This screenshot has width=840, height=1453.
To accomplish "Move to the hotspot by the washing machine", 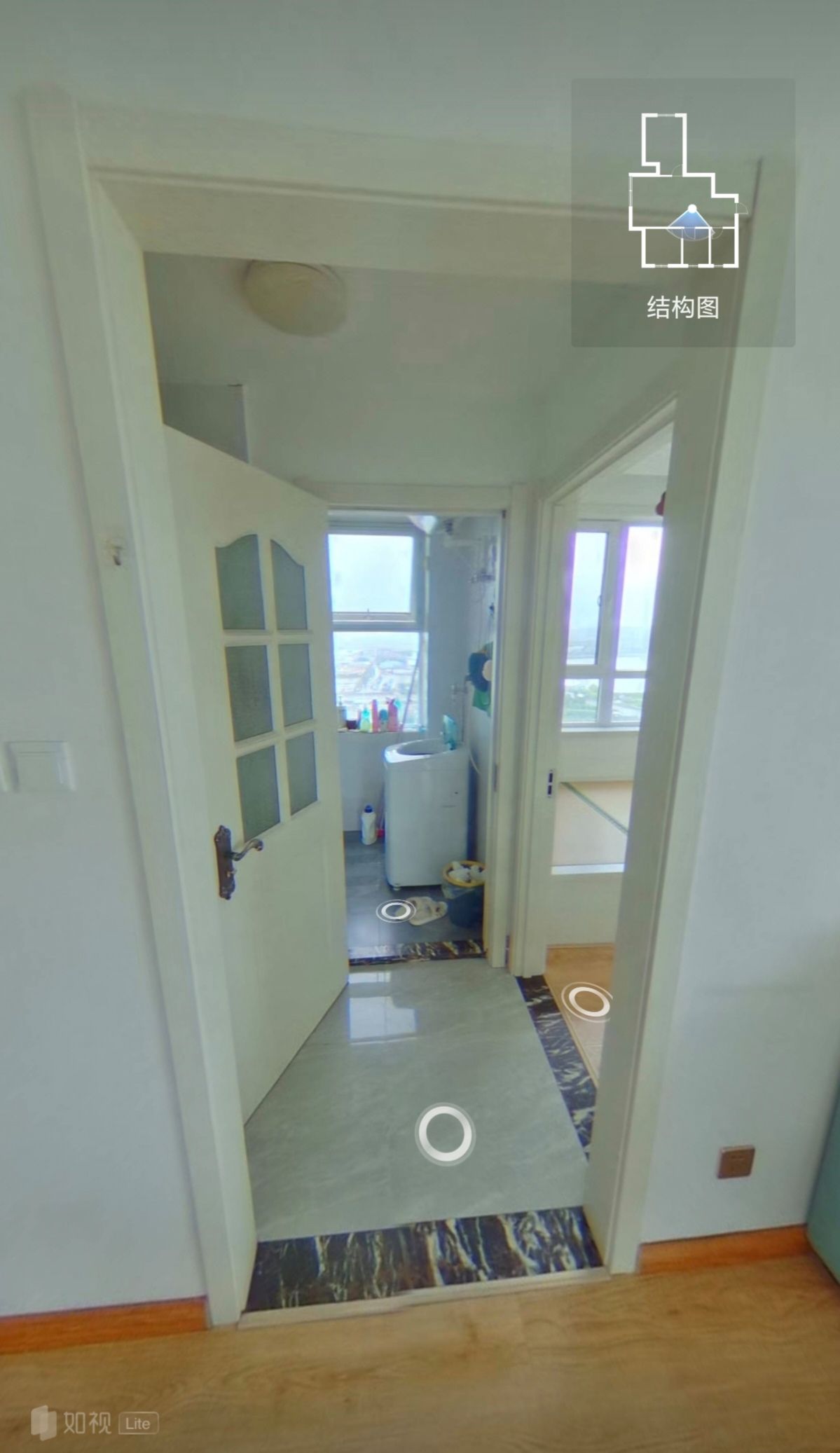I will [396, 911].
